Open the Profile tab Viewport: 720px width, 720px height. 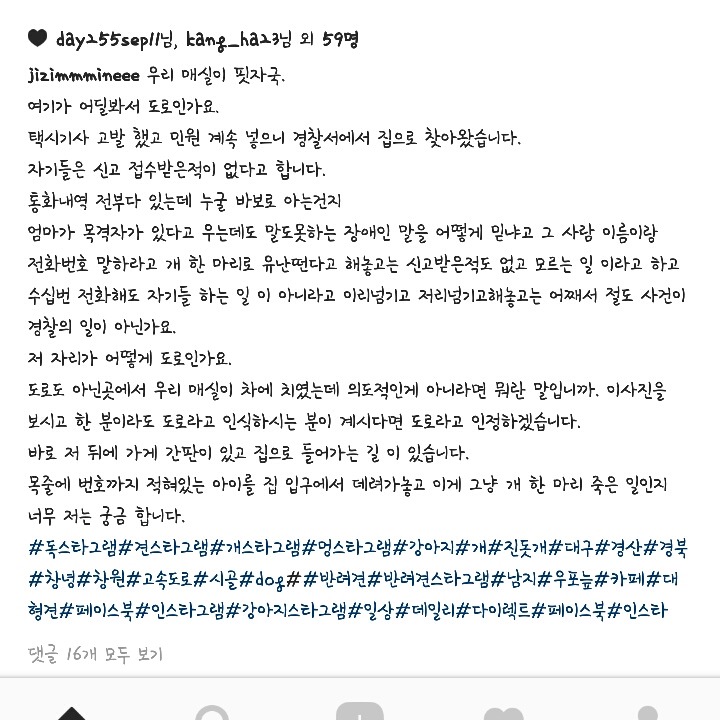648,713
